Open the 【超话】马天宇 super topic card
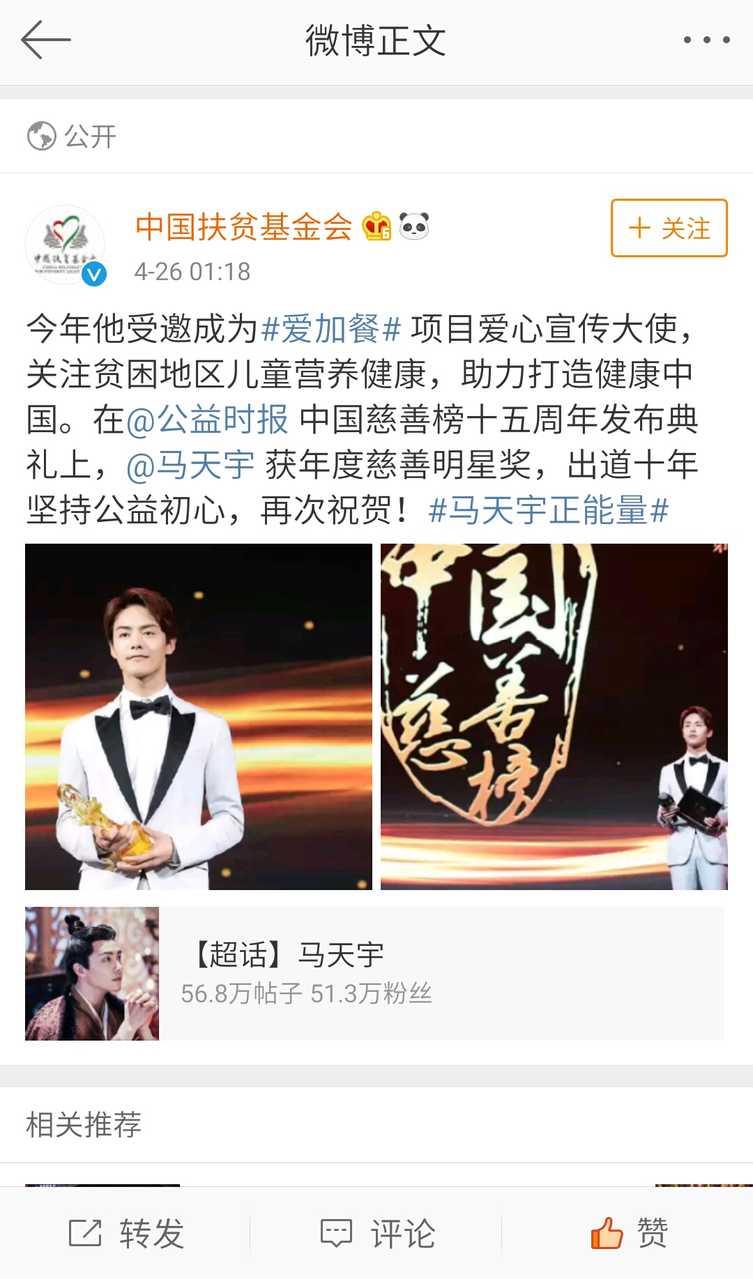 pyautogui.click(x=374, y=973)
